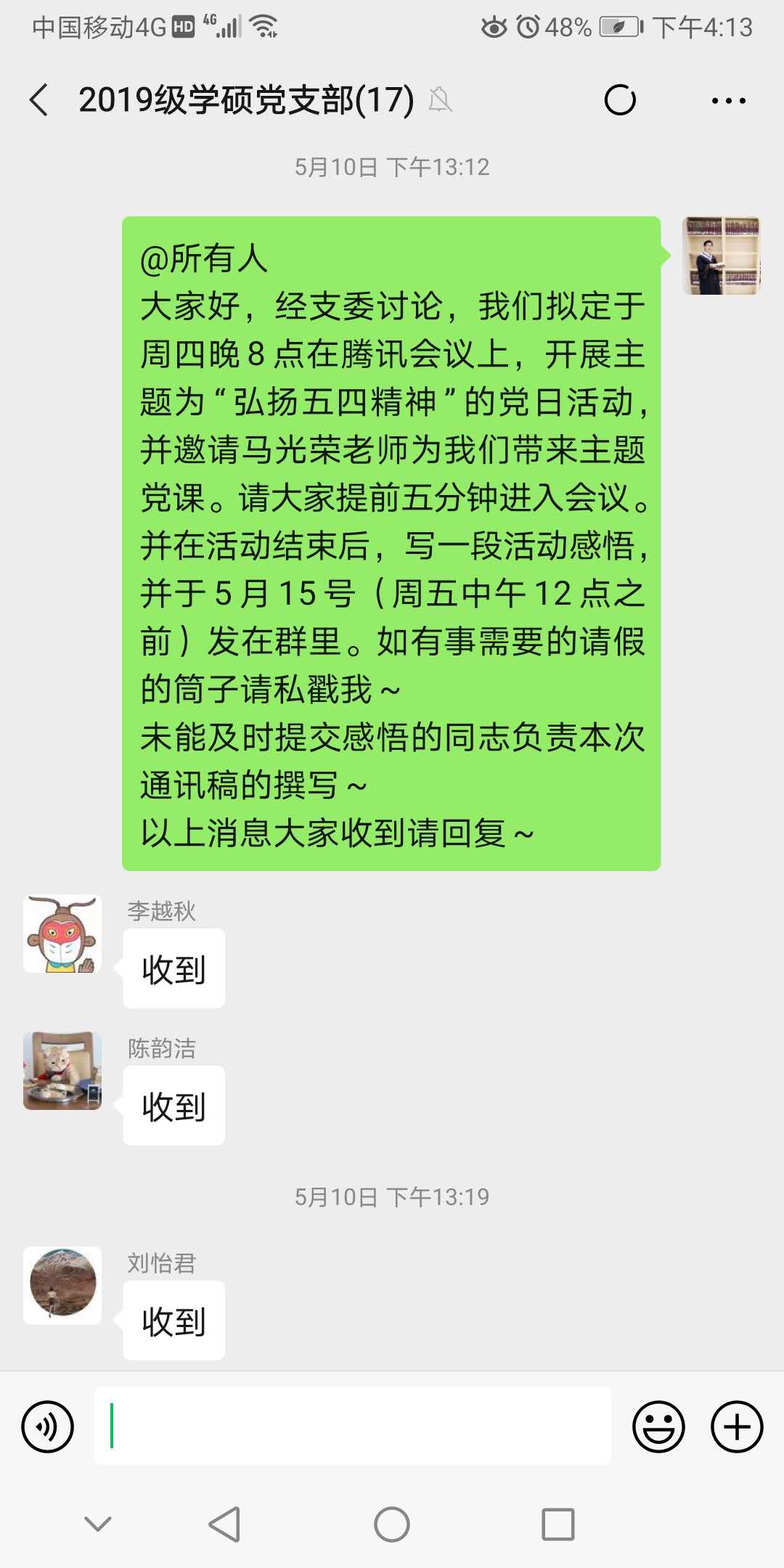
Task: Open the plus attachments menu
Action: pyautogui.click(x=736, y=1426)
